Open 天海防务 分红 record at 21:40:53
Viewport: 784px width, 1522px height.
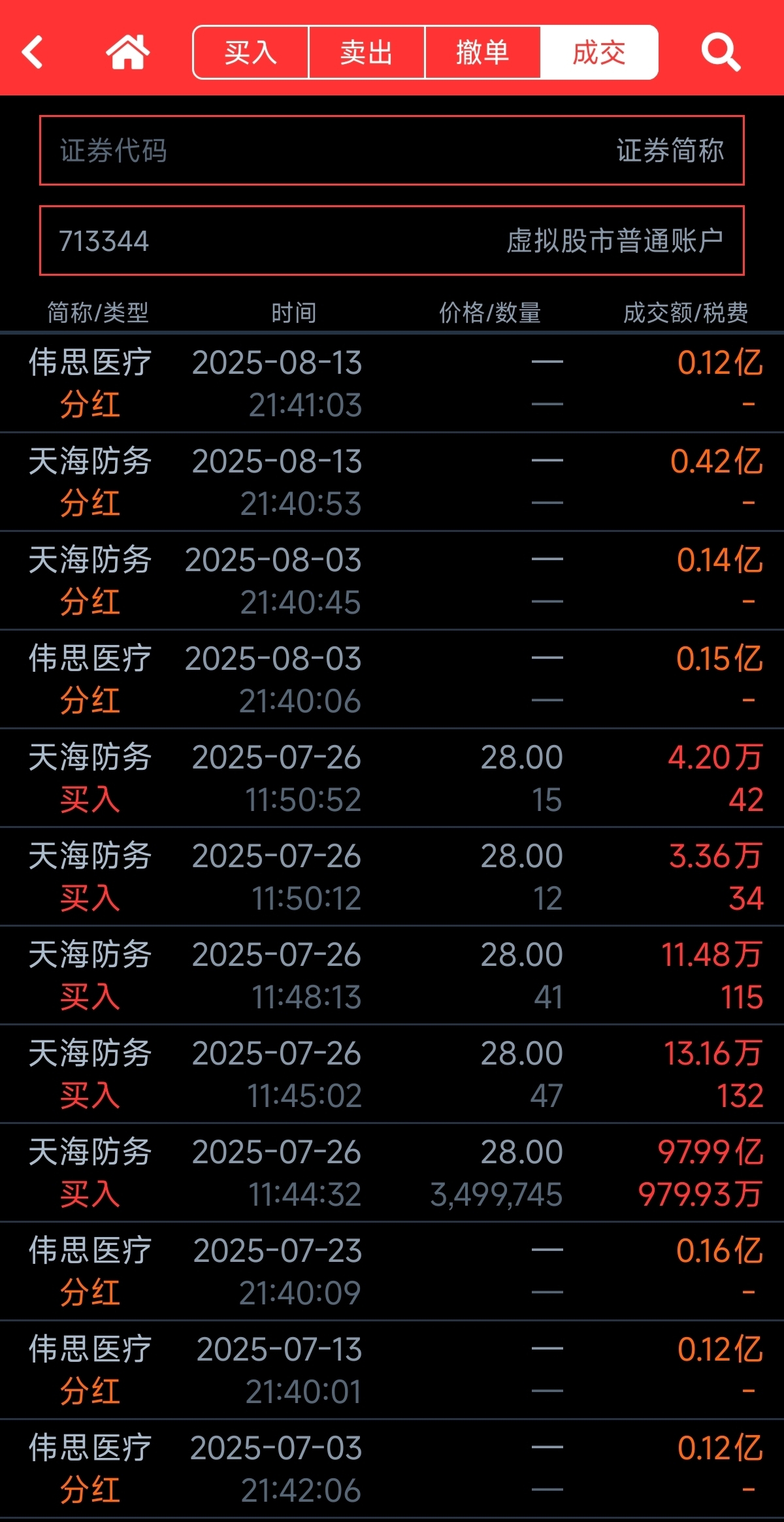tap(392, 482)
